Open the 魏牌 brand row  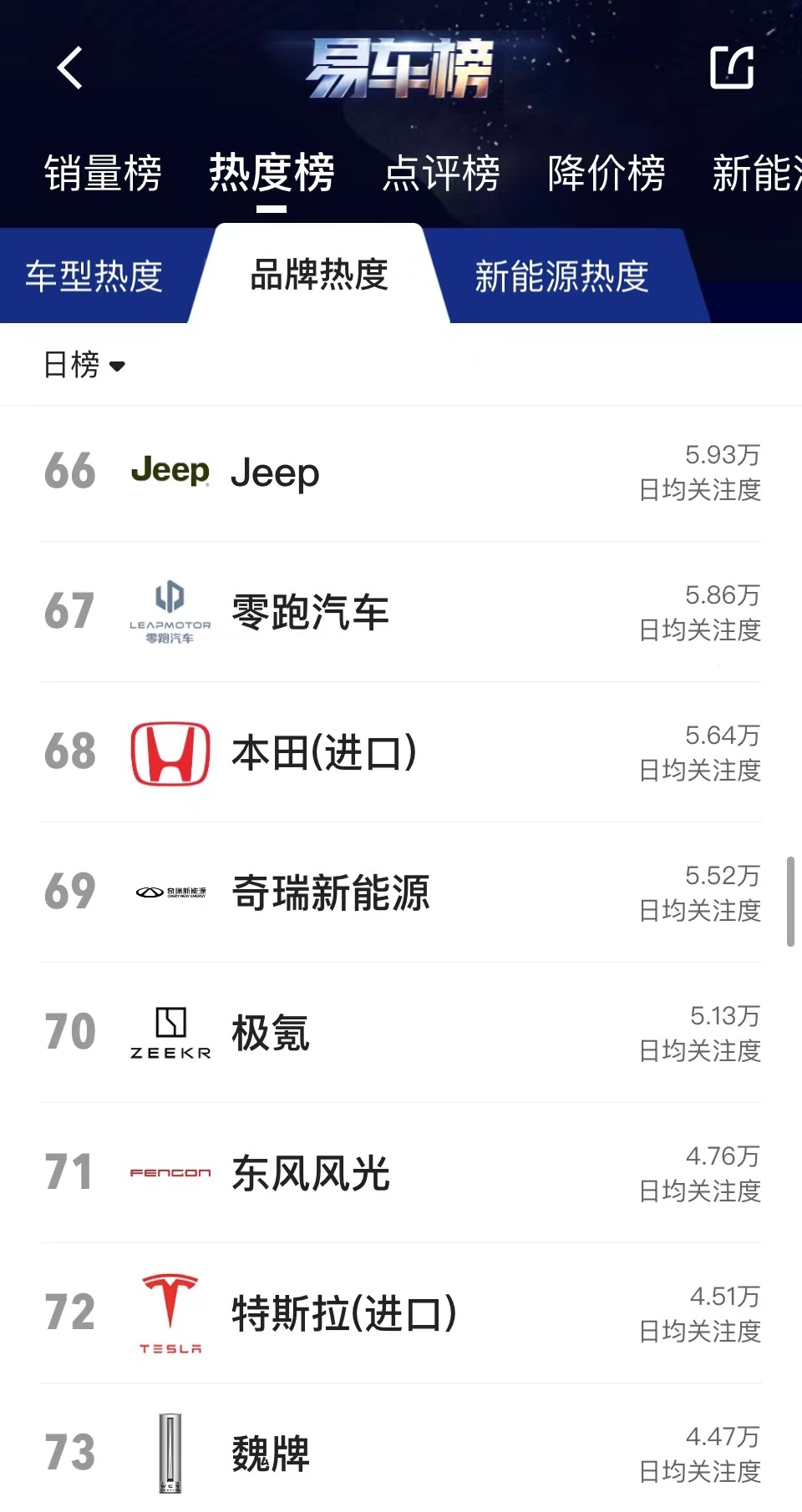coord(401,1449)
